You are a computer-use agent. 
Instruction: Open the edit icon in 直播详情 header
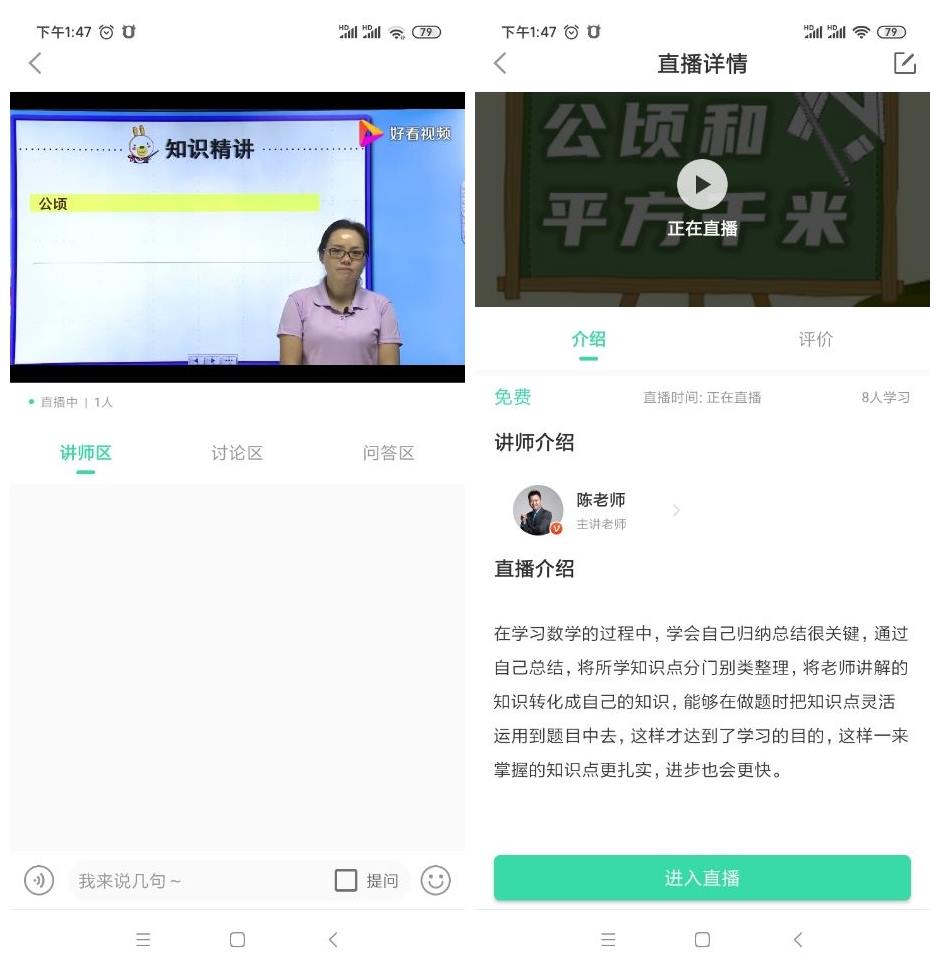904,63
